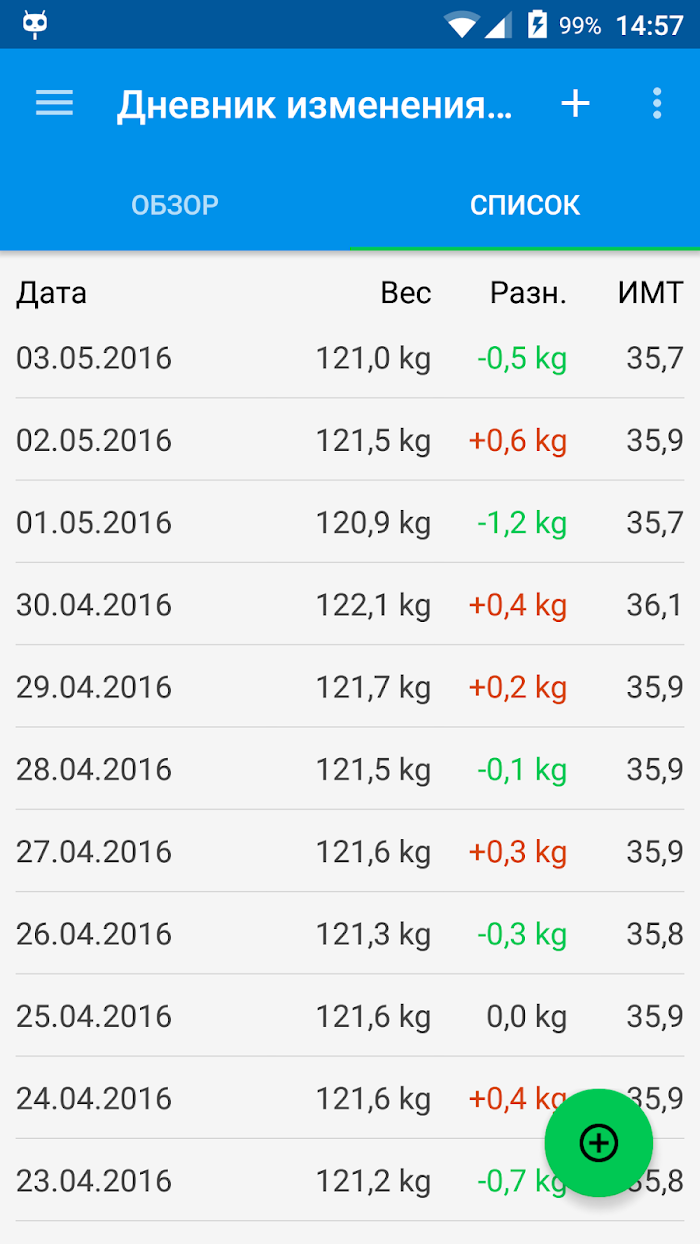The height and width of the screenshot is (1244, 700).
Task: Add entry with green floating button
Action: (x=599, y=1143)
